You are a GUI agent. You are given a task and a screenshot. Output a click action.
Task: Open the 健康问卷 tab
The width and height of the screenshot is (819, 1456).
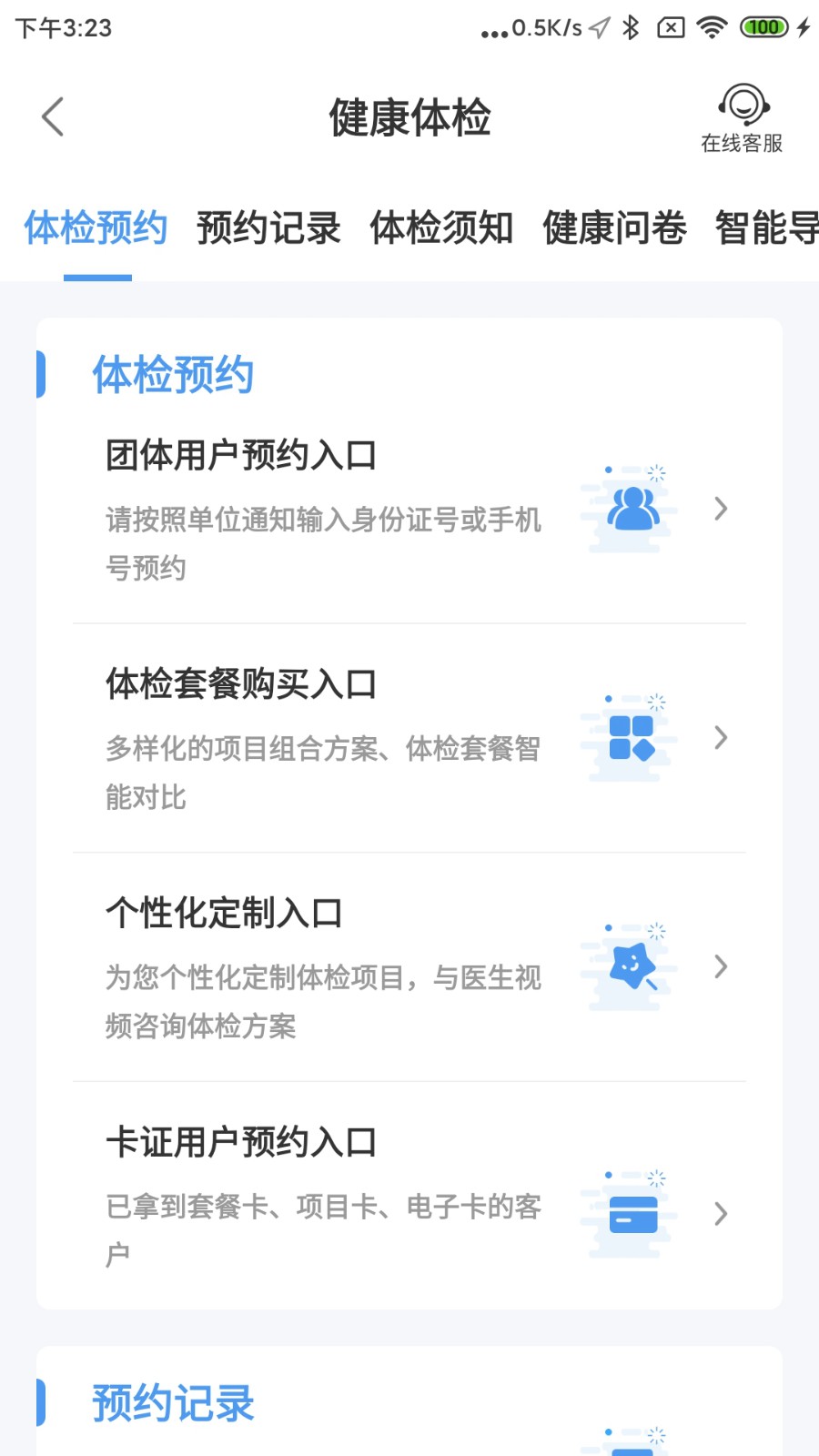(615, 229)
